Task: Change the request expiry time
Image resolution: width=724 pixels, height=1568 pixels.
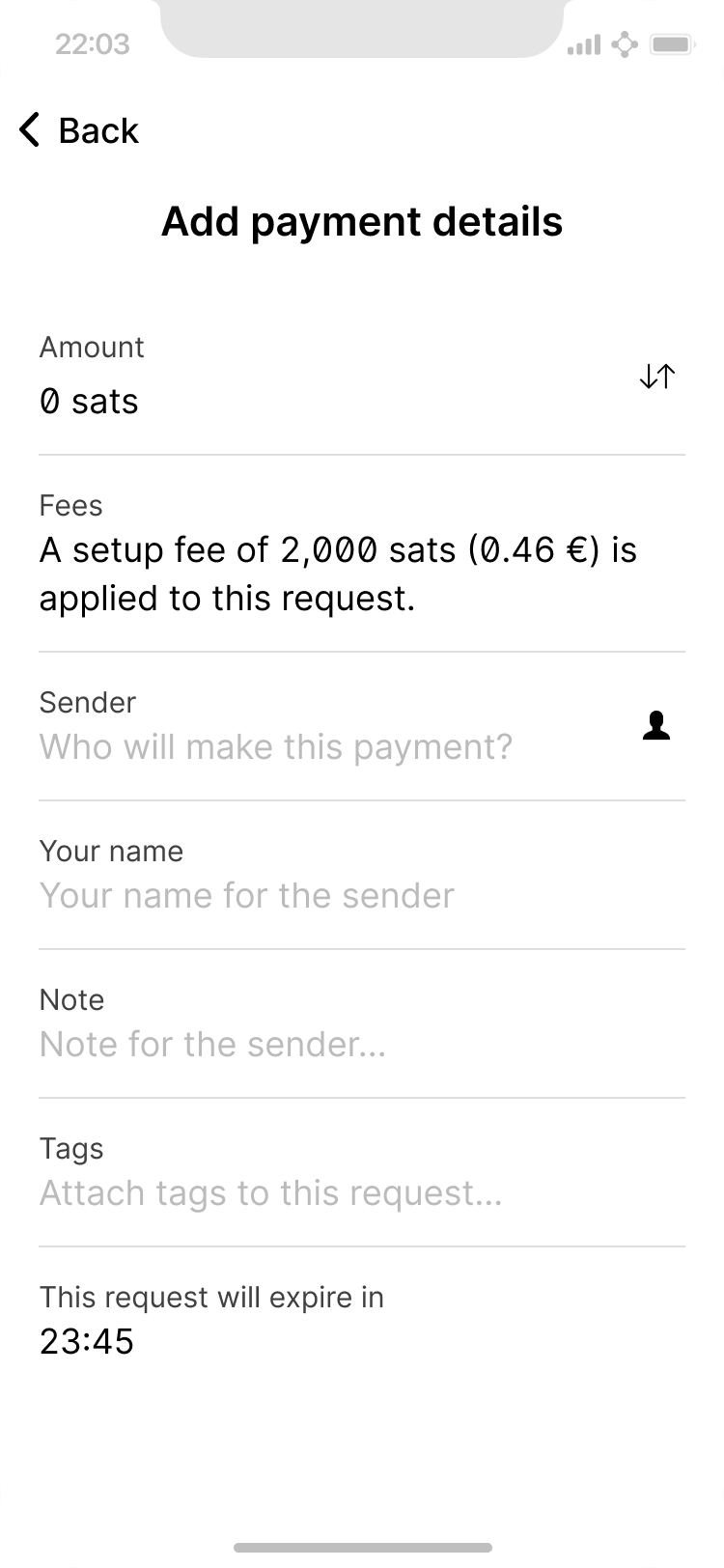Action: (x=87, y=1341)
